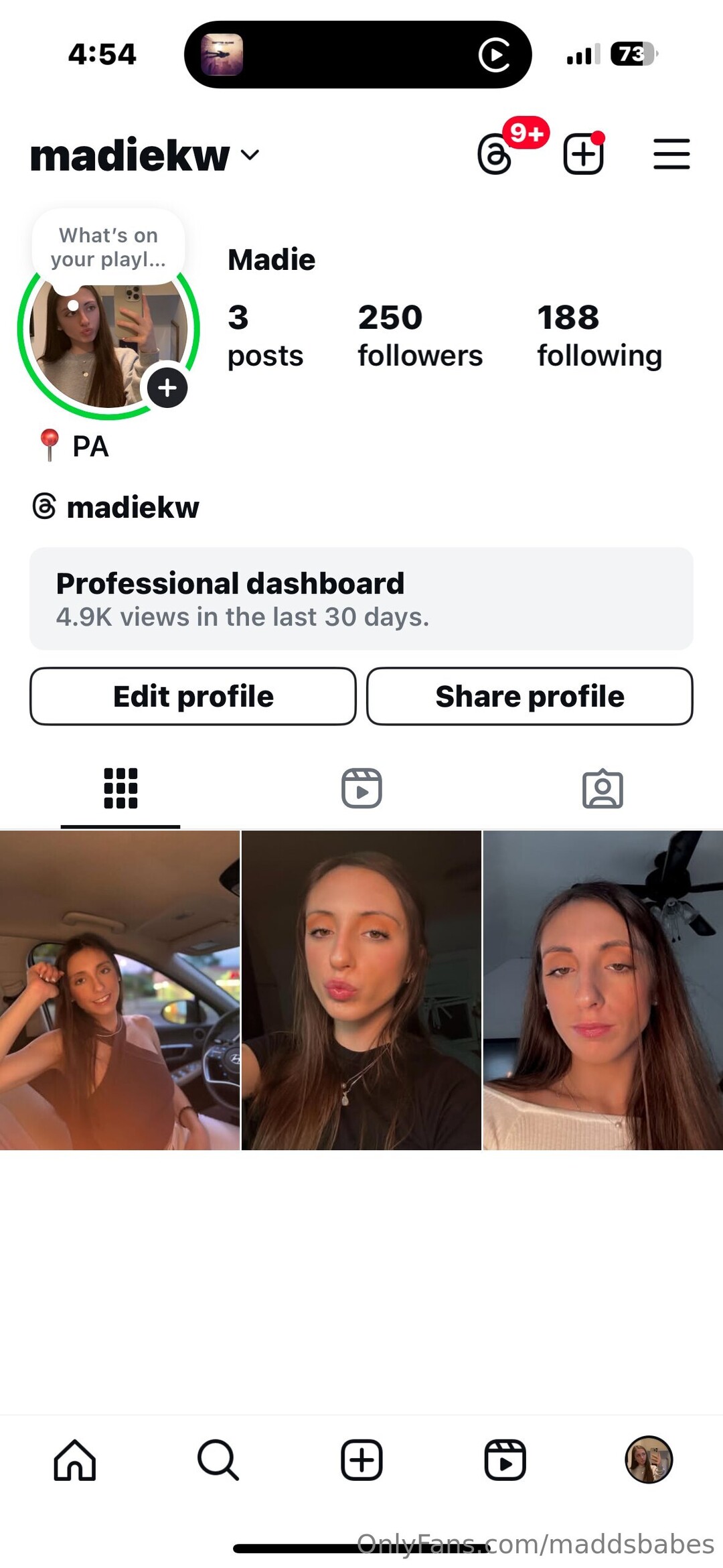This screenshot has width=723, height=1568.
Task: Tap Edit profile
Action: [193, 696]
